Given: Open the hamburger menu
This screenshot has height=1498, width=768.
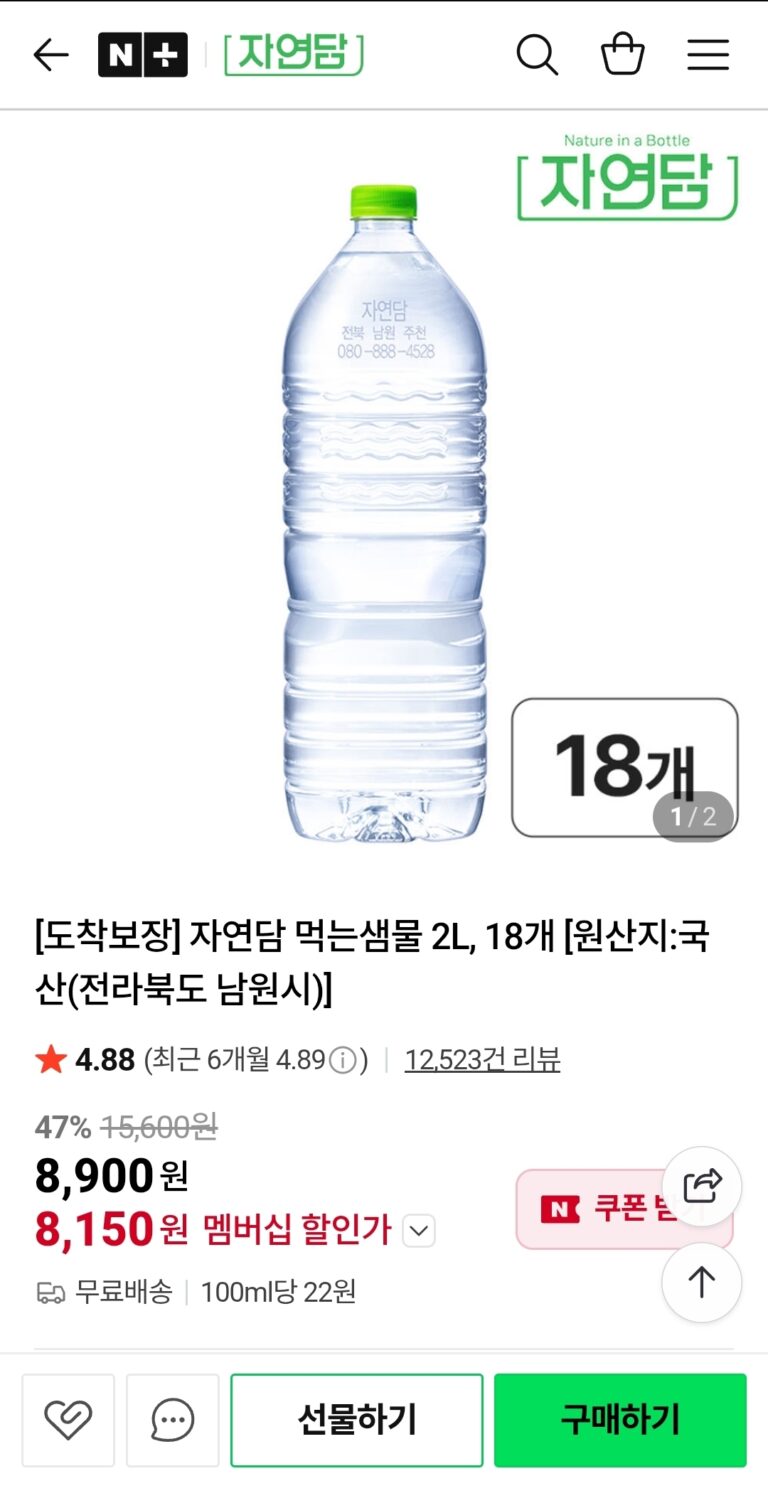Looking at the screenshot, I should point(708,55).
